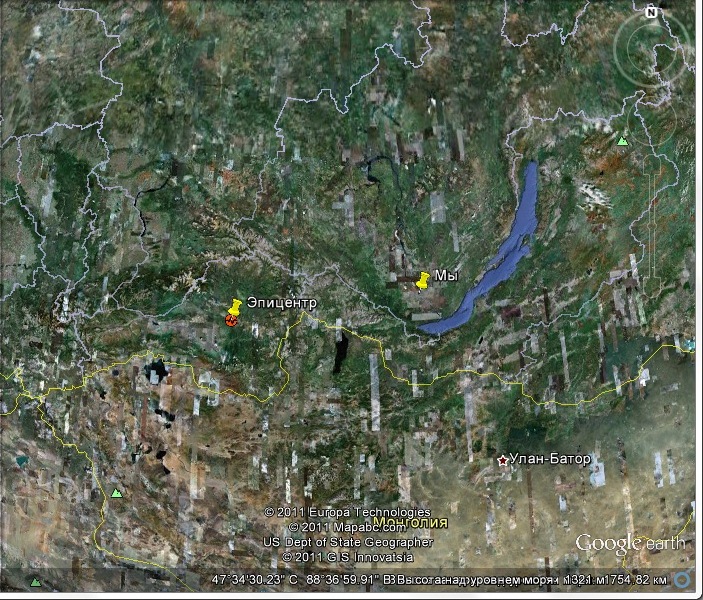The image size is (703, 600).
Task: Open the Мы placemark pin
Action: point(423,279)
